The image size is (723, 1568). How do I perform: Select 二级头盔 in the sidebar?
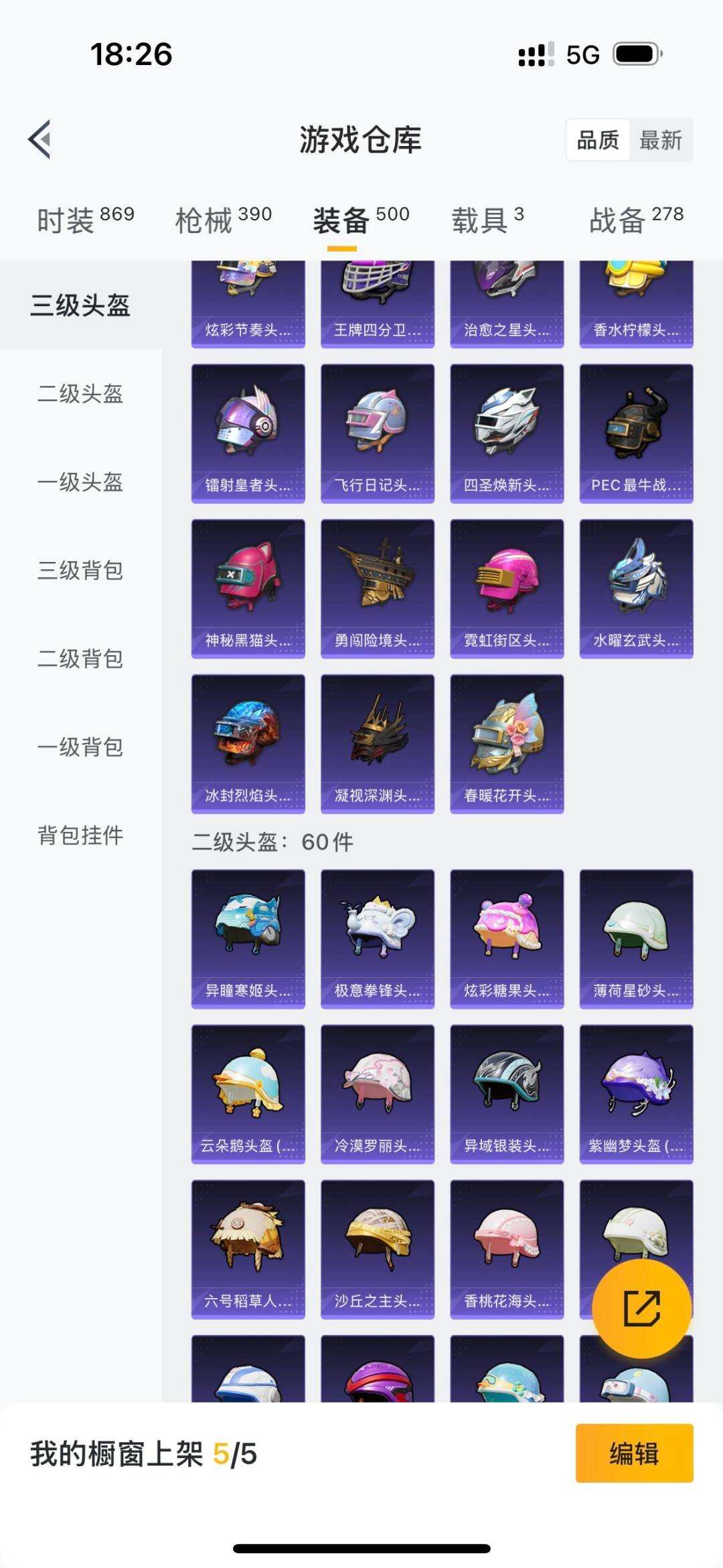pyautogui.click(x=80, y=393)
